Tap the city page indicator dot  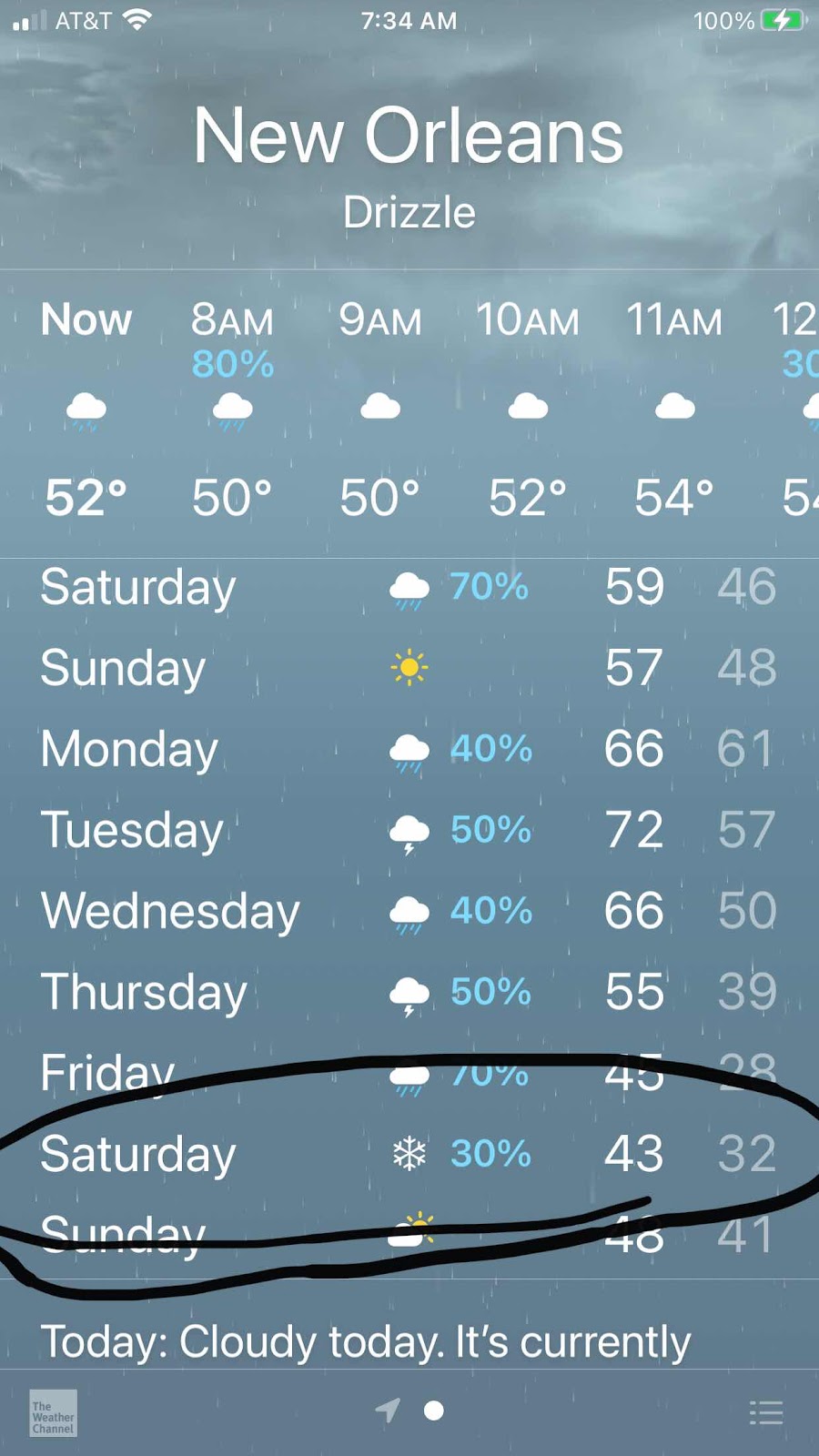click(434, 1410)
